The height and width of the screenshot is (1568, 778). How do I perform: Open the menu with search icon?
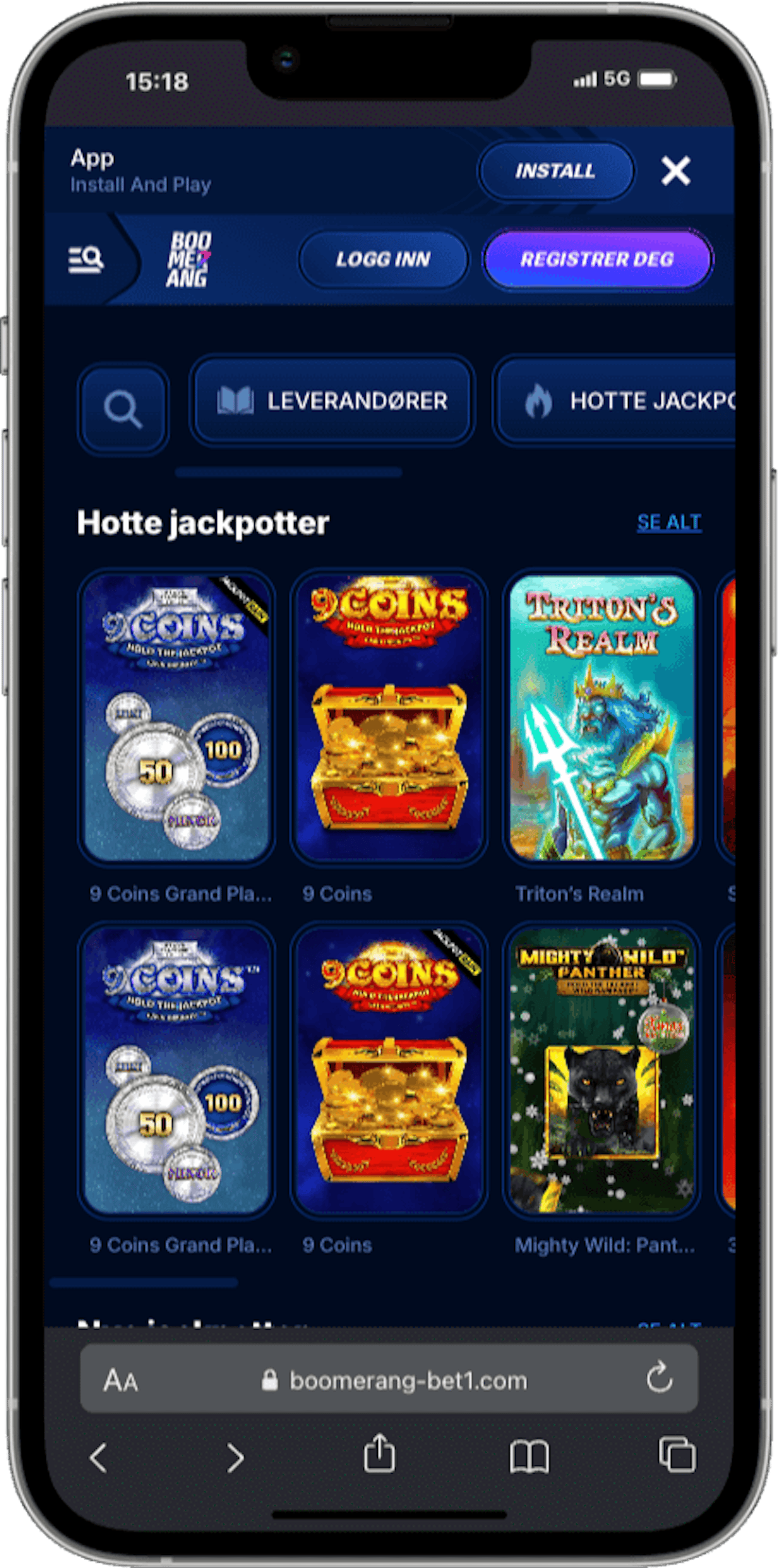pos(85,260)
